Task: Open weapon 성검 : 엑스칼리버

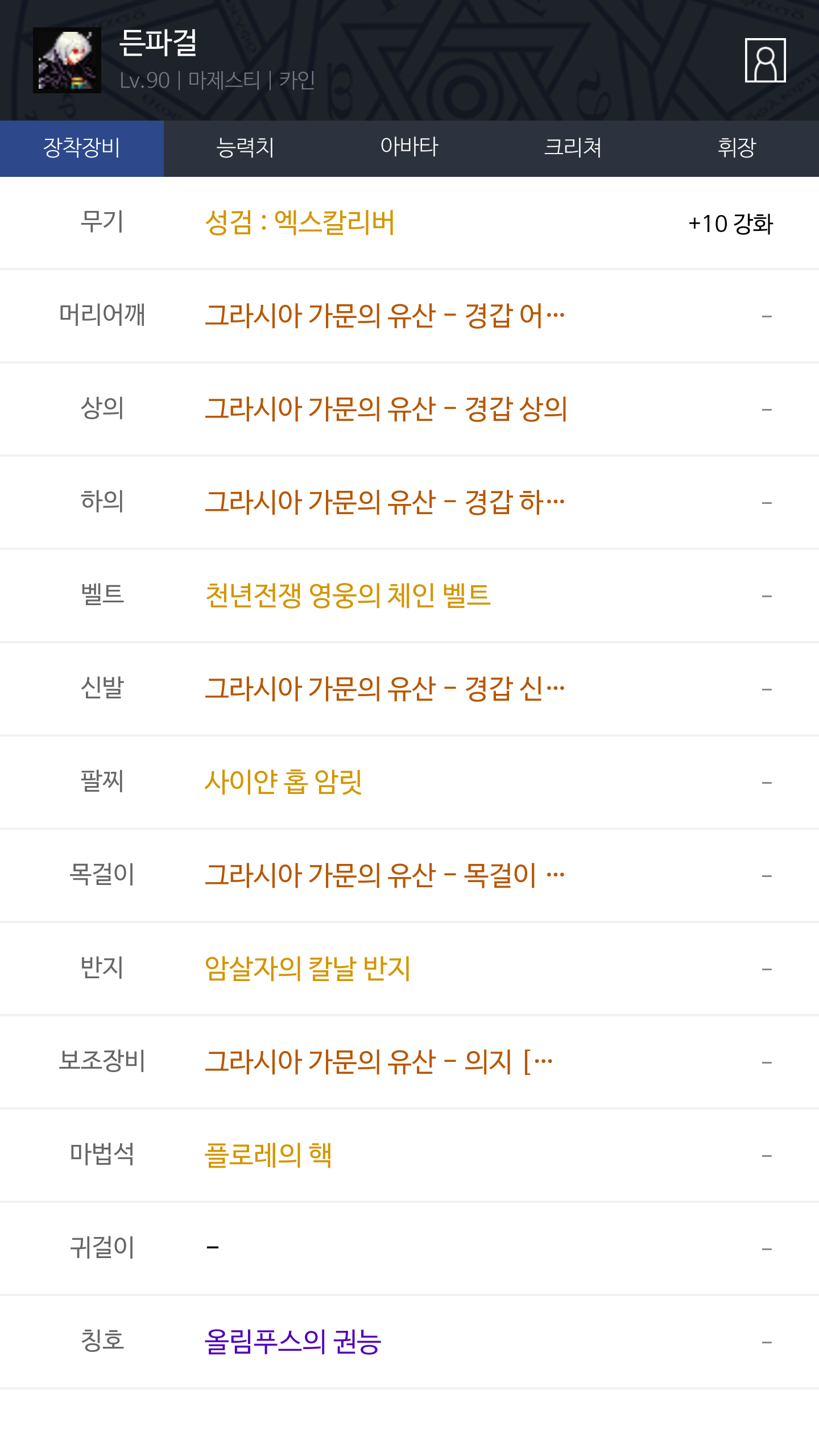Action: [x=300, y=222]
